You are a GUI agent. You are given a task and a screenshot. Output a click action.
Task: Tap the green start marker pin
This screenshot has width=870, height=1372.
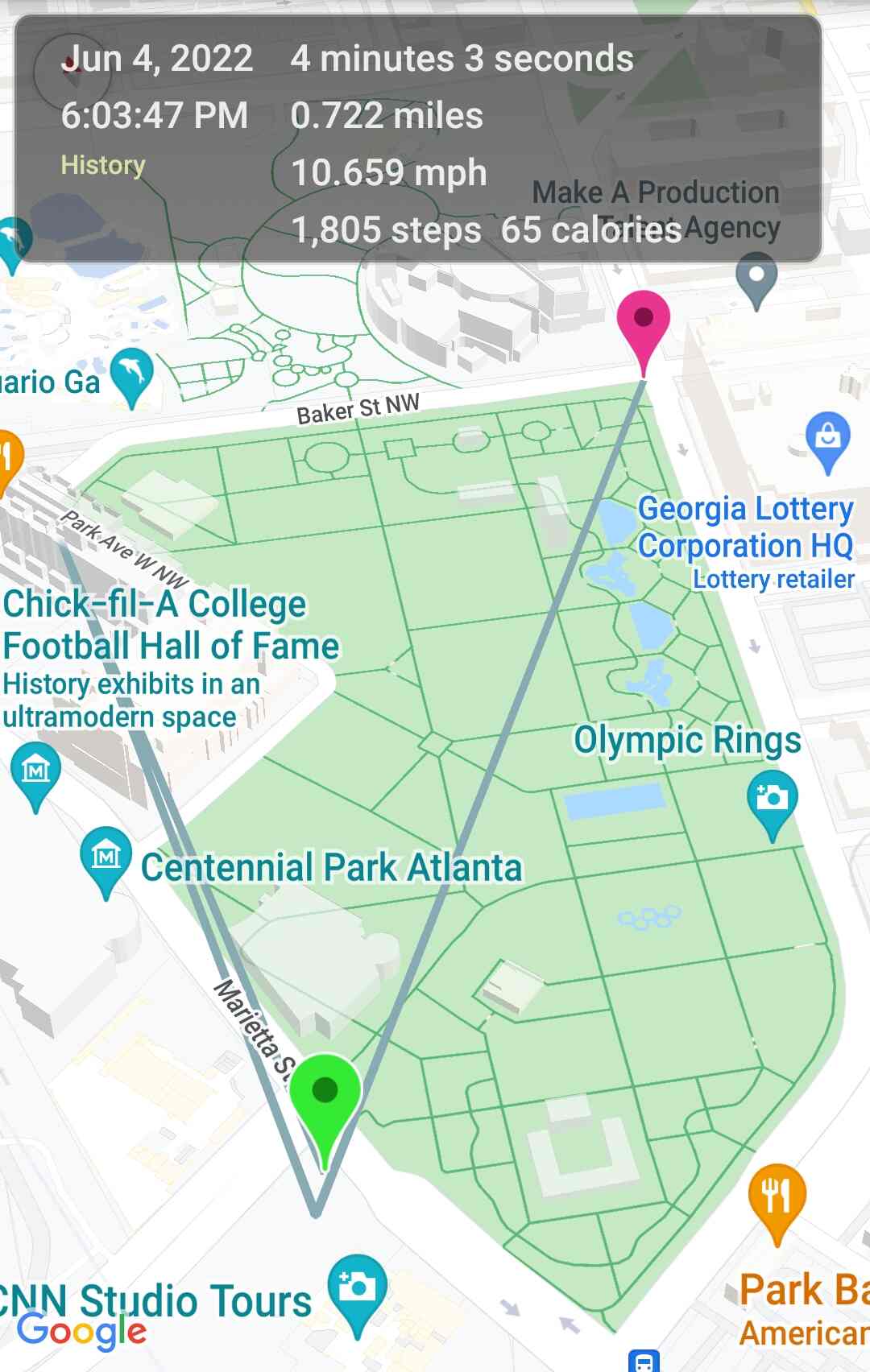(x=325, y=1095)
